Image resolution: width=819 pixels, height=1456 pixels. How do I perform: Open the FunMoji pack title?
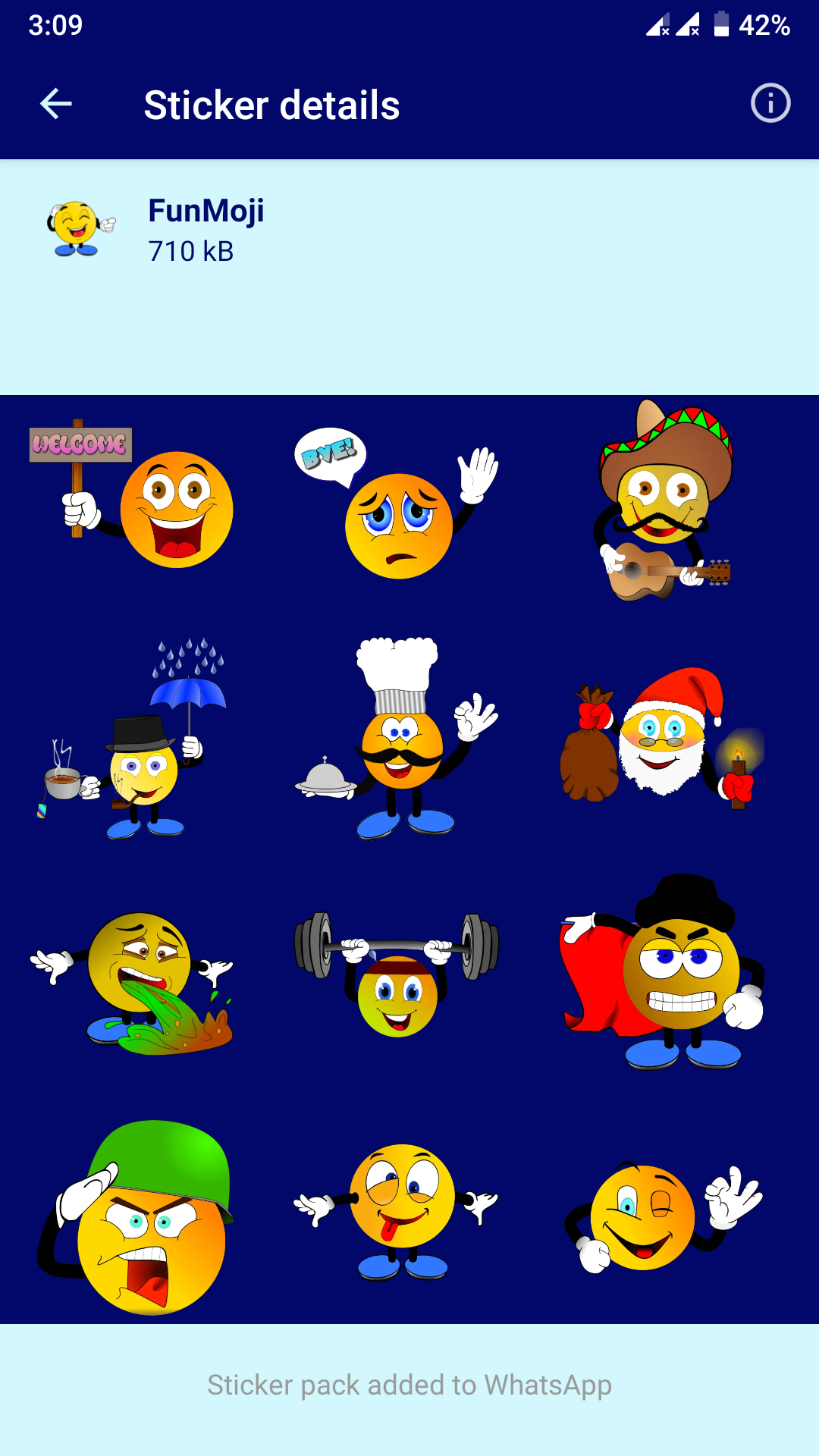[x=206, y=210]
